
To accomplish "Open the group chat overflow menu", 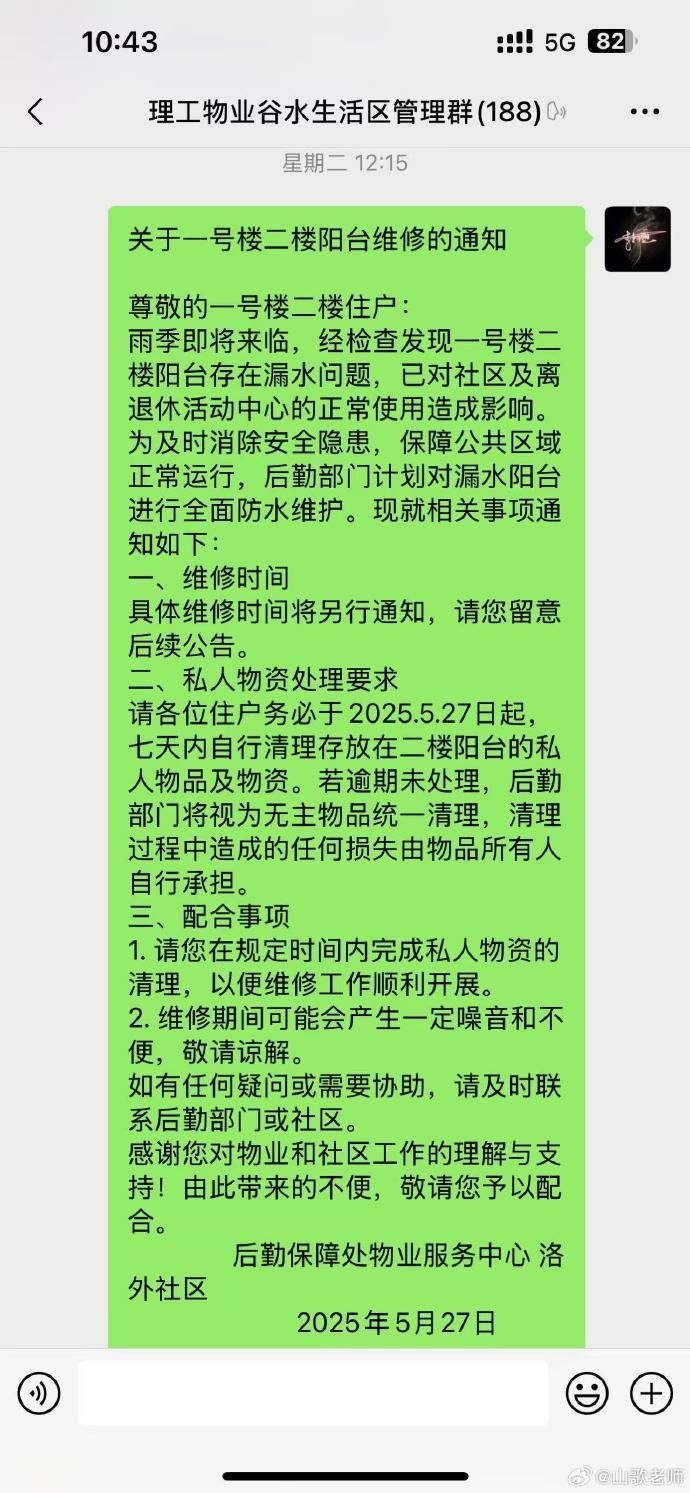I will (x=644, y=112).
